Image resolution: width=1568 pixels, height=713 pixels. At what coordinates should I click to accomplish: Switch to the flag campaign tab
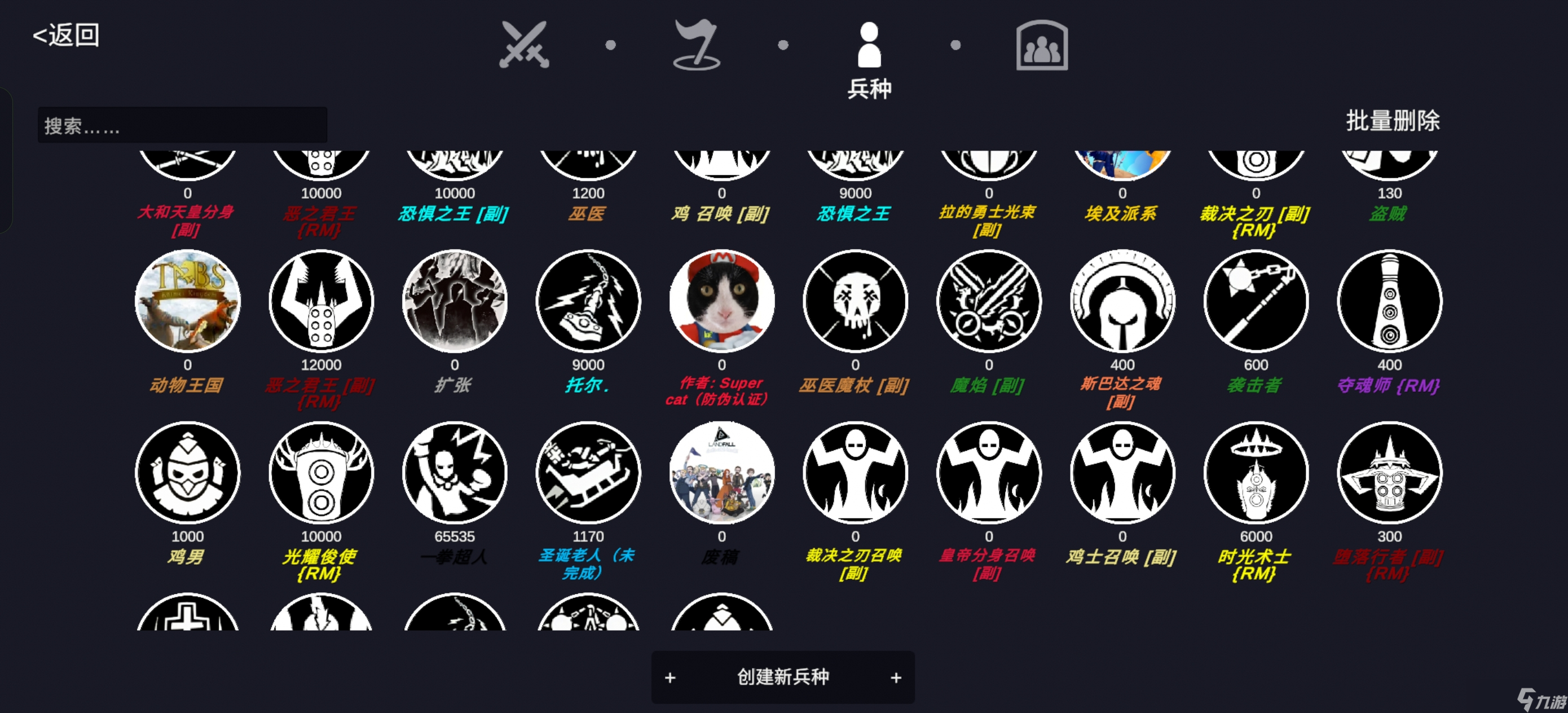[x=697, y=45]
